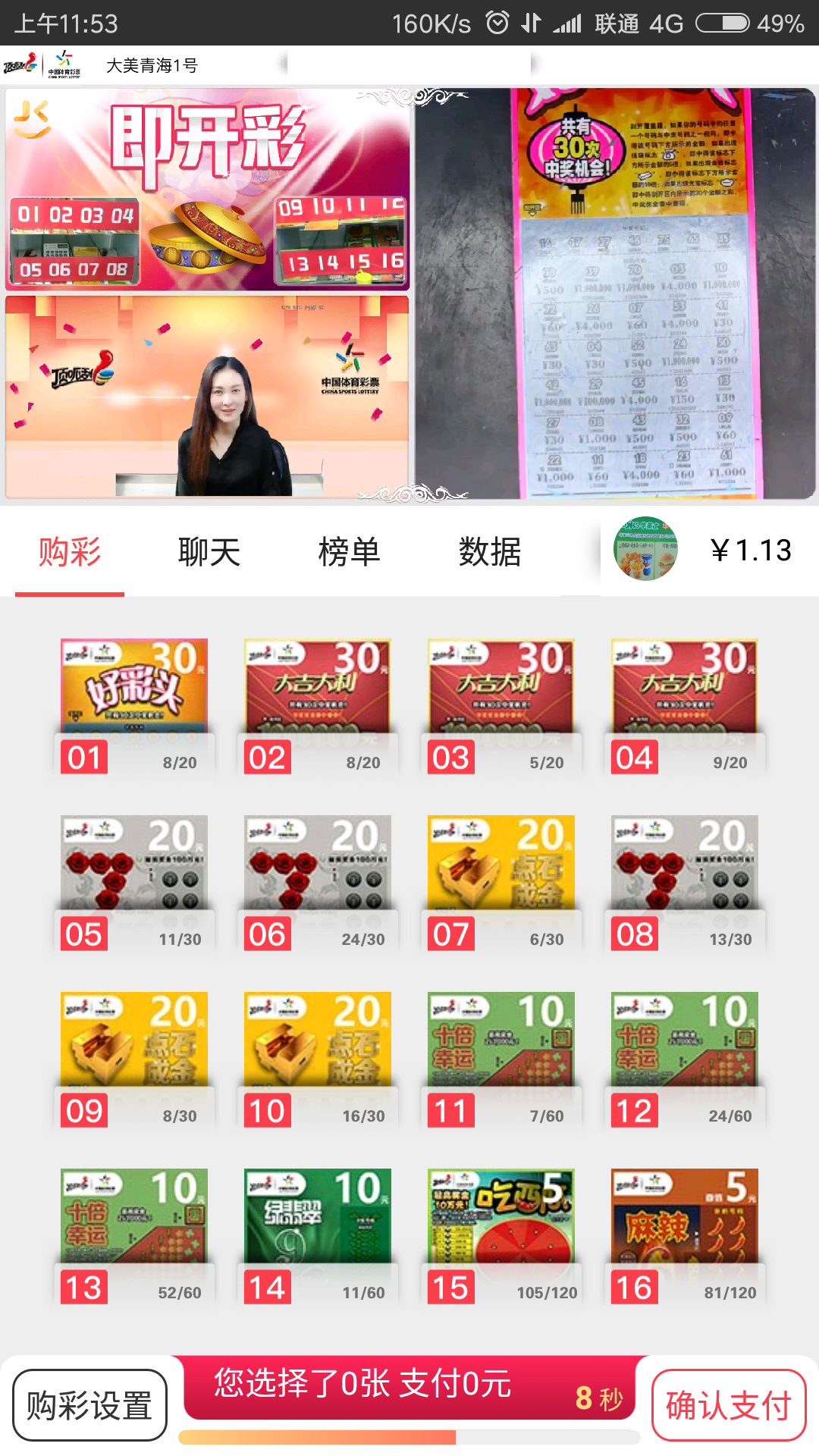Viewport: 819px width, 1456px height.
Task: Open the 榜单 tab
Action: pos(349,551)
